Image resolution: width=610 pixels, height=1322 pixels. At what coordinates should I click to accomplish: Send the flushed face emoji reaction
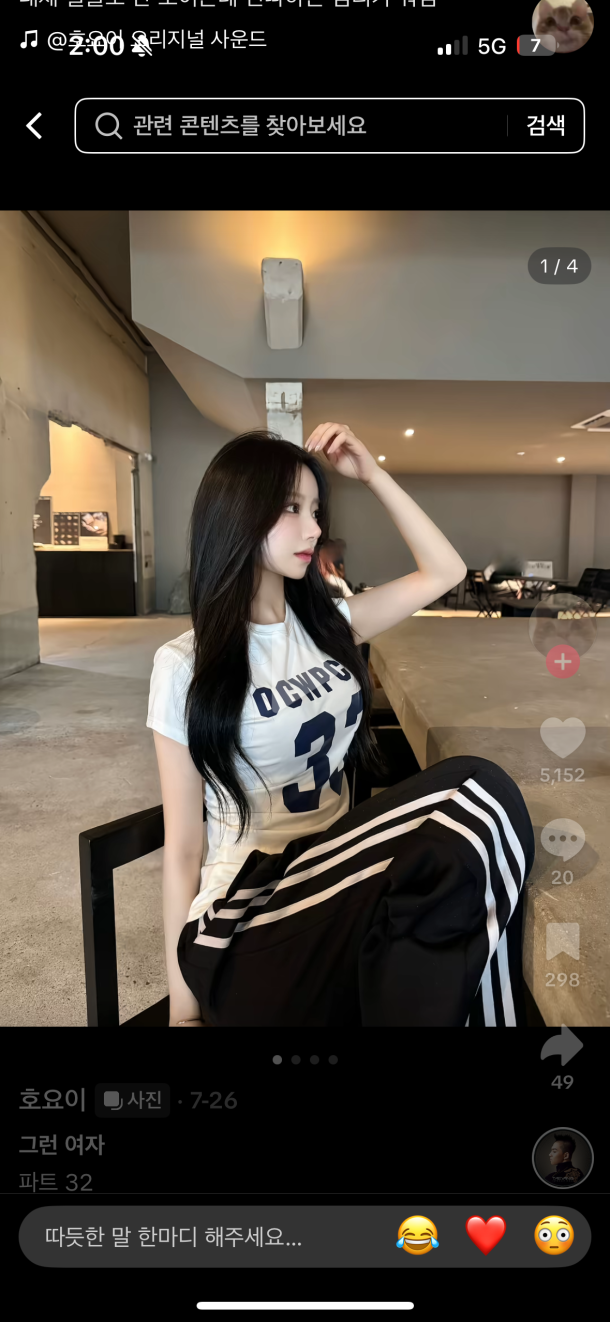[554, 1237]
